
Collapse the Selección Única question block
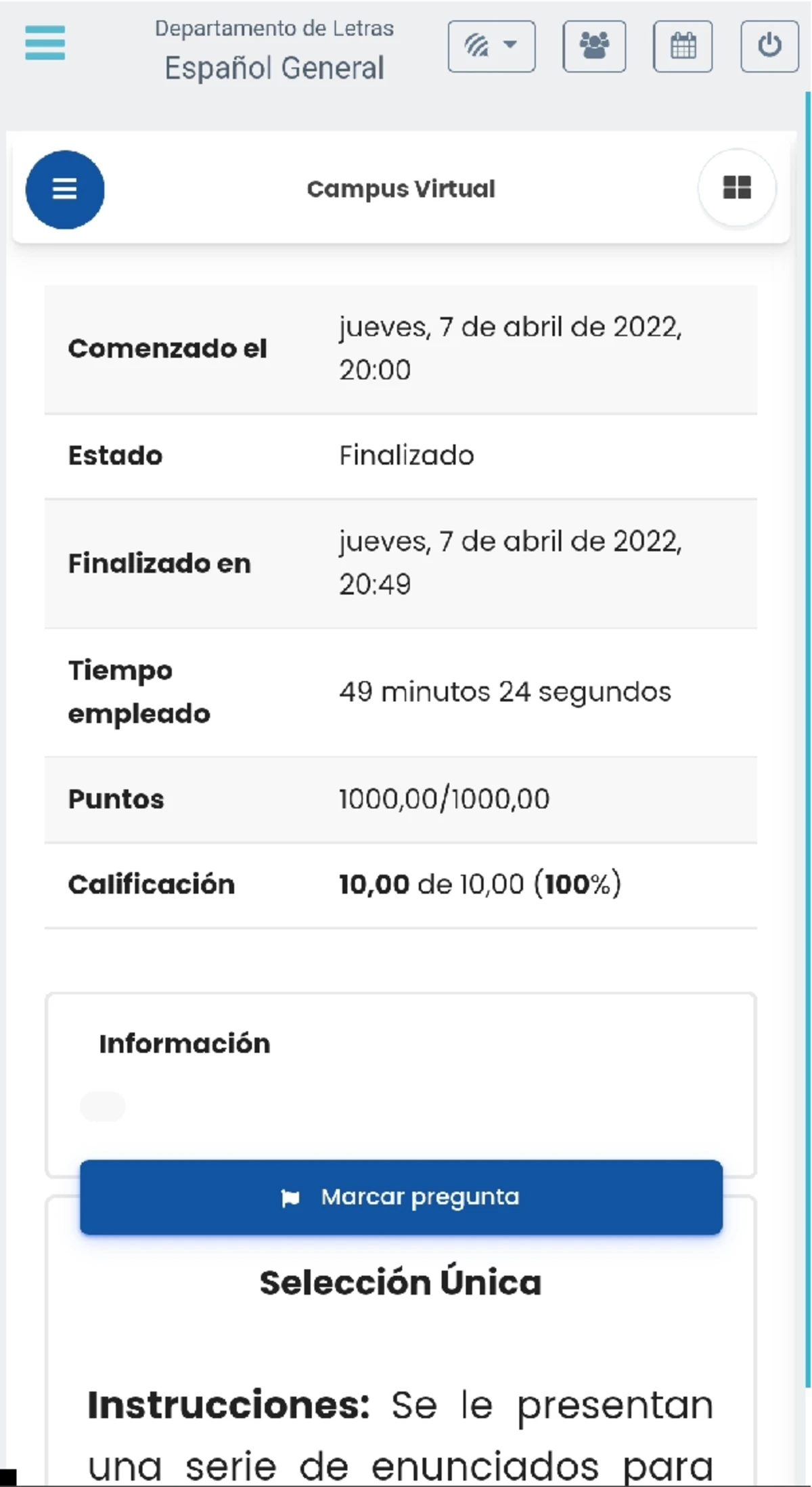pyautogui.click(x=401, y=1281)
